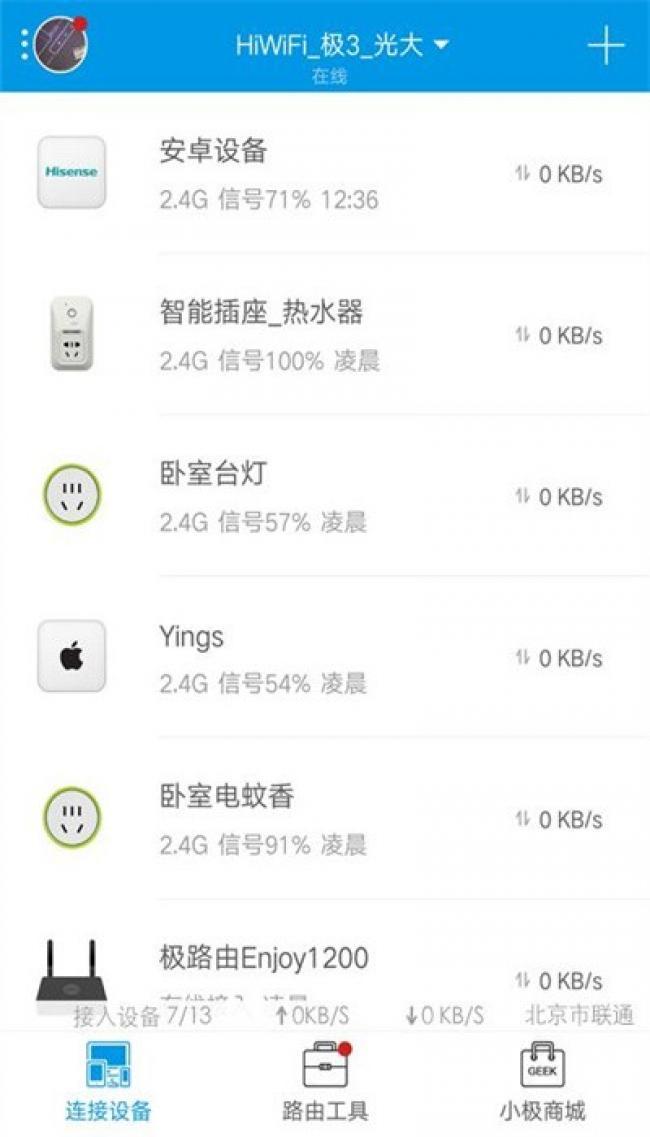Image resolution: width=650 pixels, height=1137 pixels.
Task: Open 极路由Enjoy1200 device row
Action: tap(325, 964)
